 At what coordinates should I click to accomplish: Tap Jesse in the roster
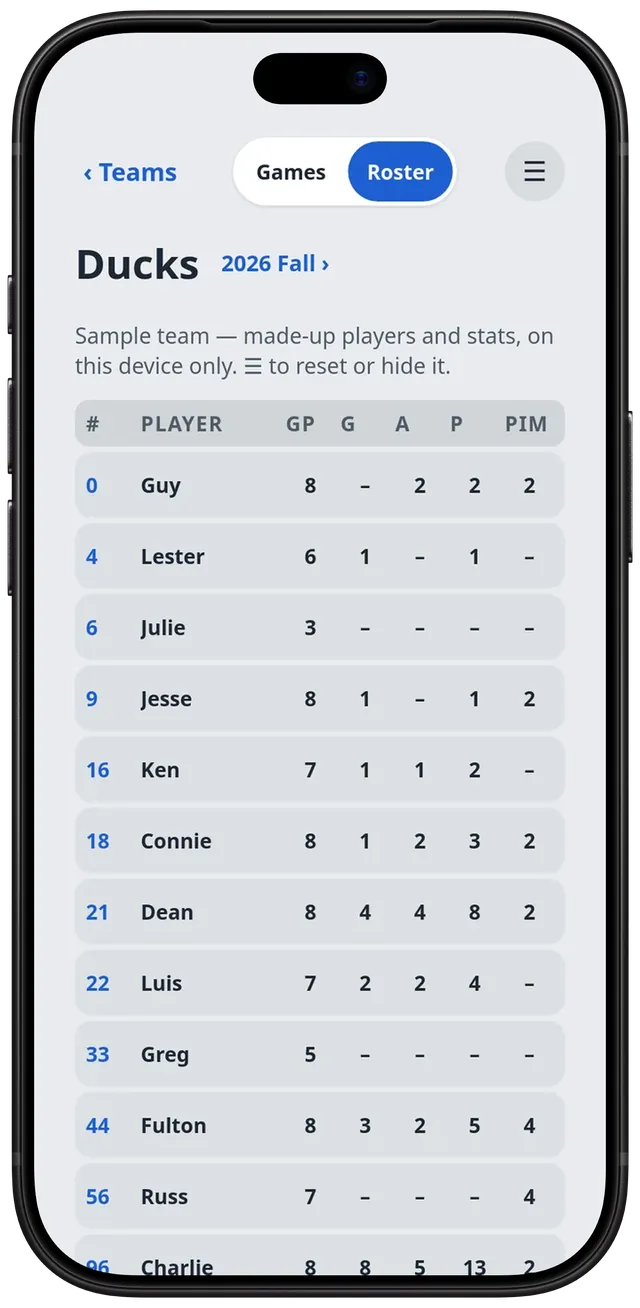point(320,698)
